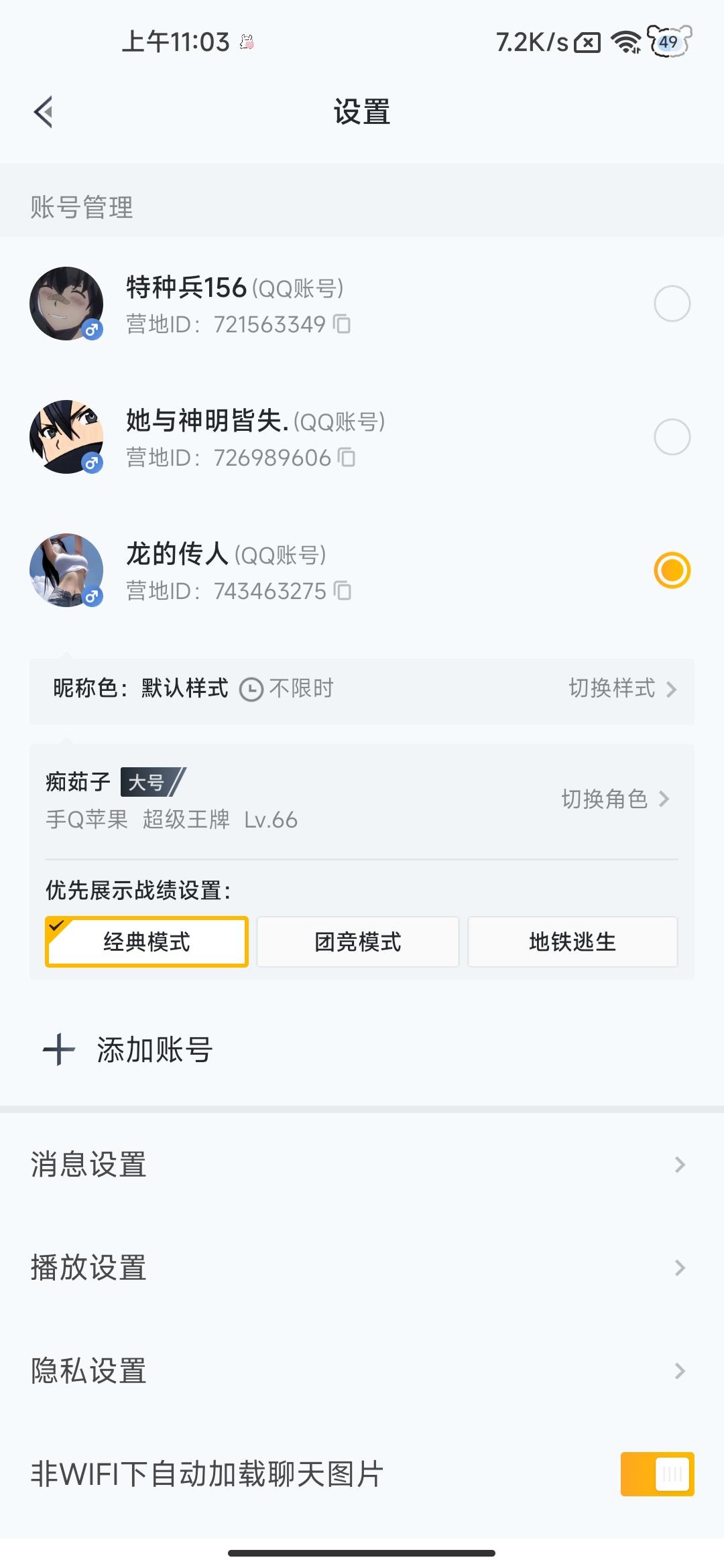Image resolution: width=724 pixels, height=1568 pixels.
Task: Click the 龙的传人 avatar picture
Action: 67,570
